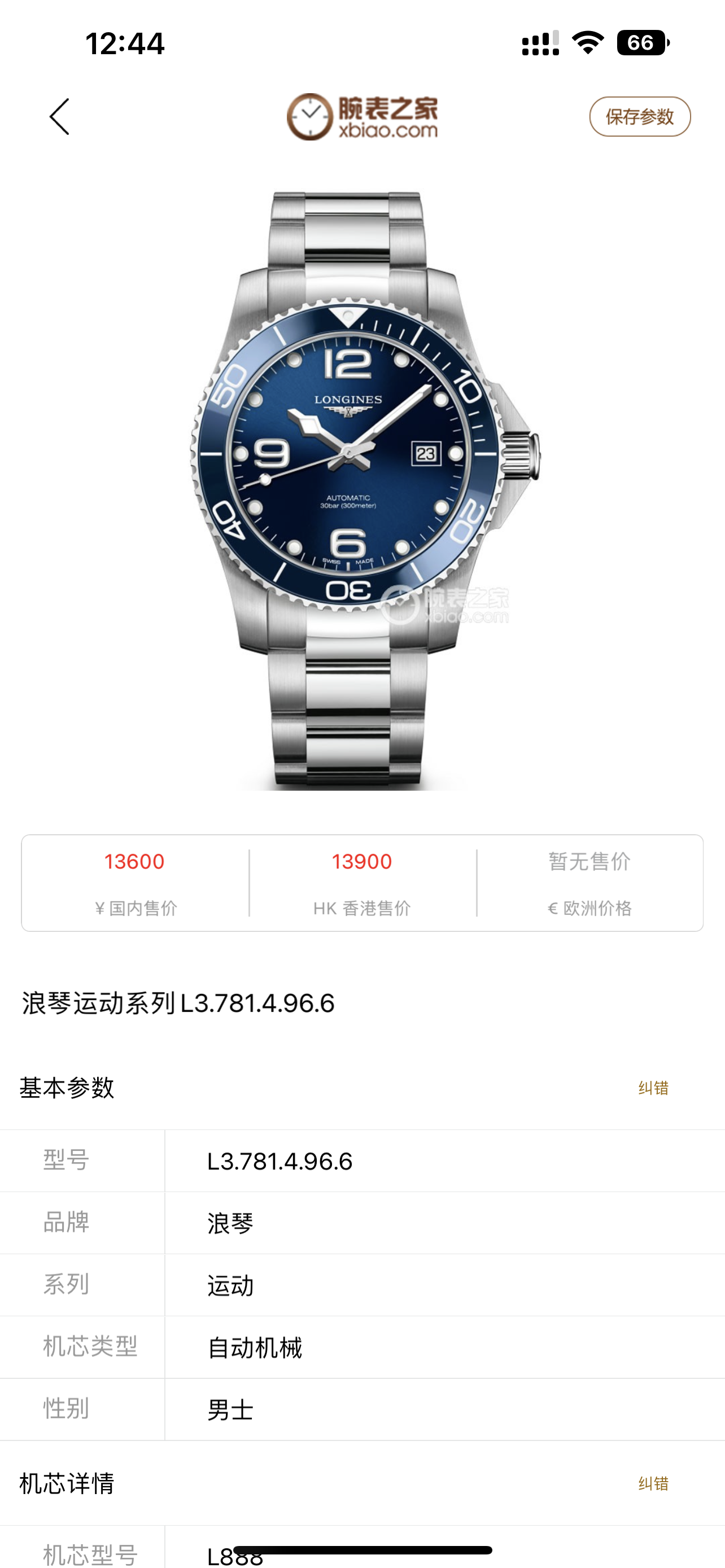725x1568 pixels.
Task: Open the Longines watch product image
Action: tap(363, 490)
